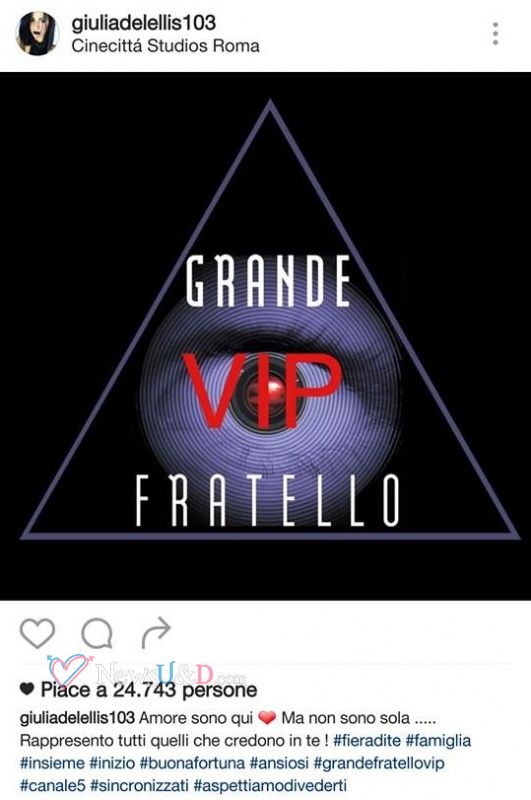
Task: Share the post with the arrow icon
Action: click(x=156, y=632)
